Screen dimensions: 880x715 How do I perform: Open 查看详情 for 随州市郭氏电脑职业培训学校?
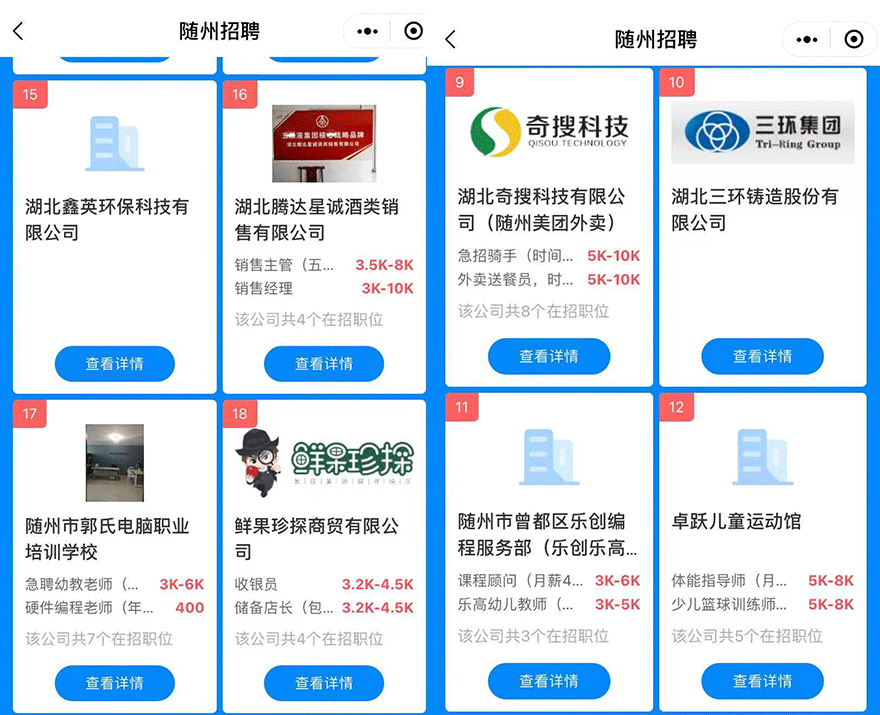[x=114, y=683]
